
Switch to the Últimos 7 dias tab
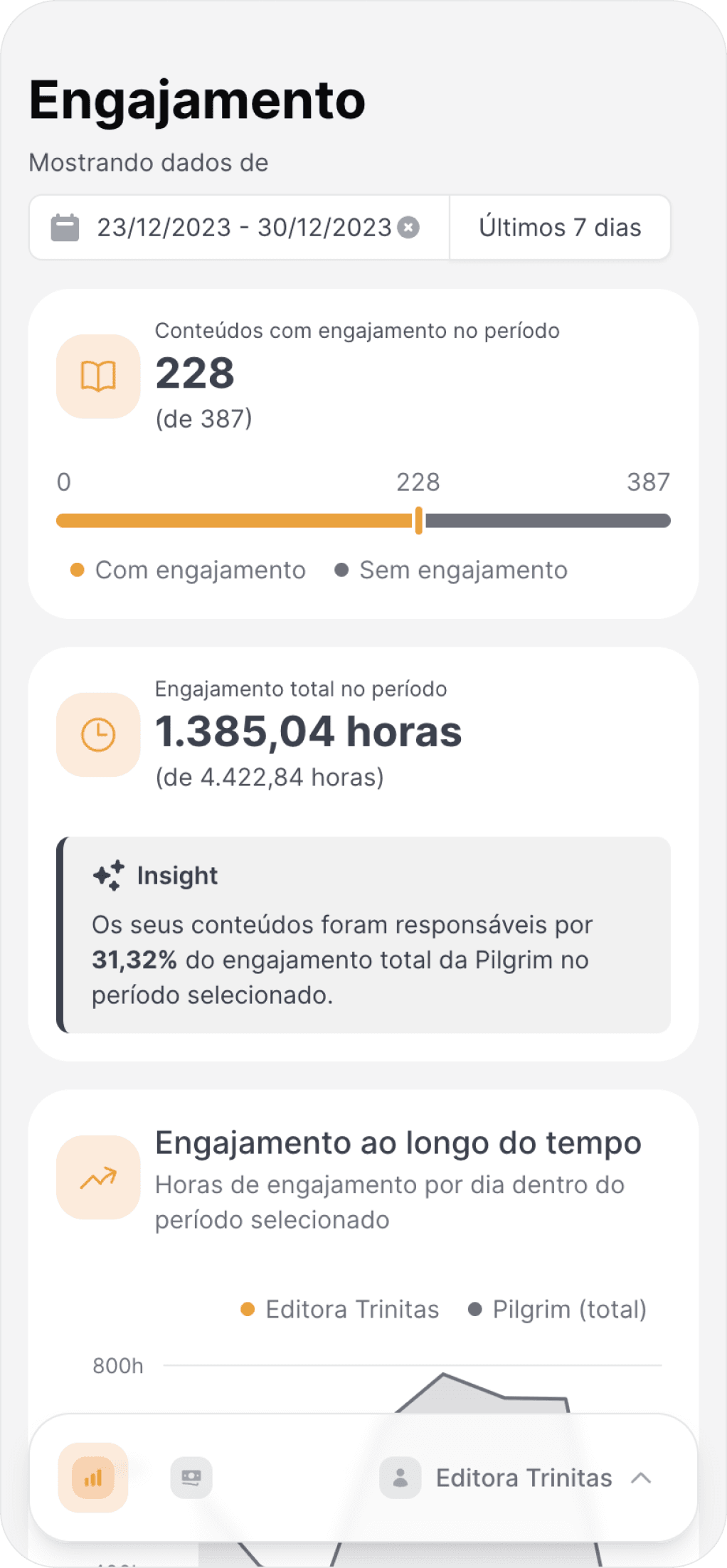tap(560, 227)
